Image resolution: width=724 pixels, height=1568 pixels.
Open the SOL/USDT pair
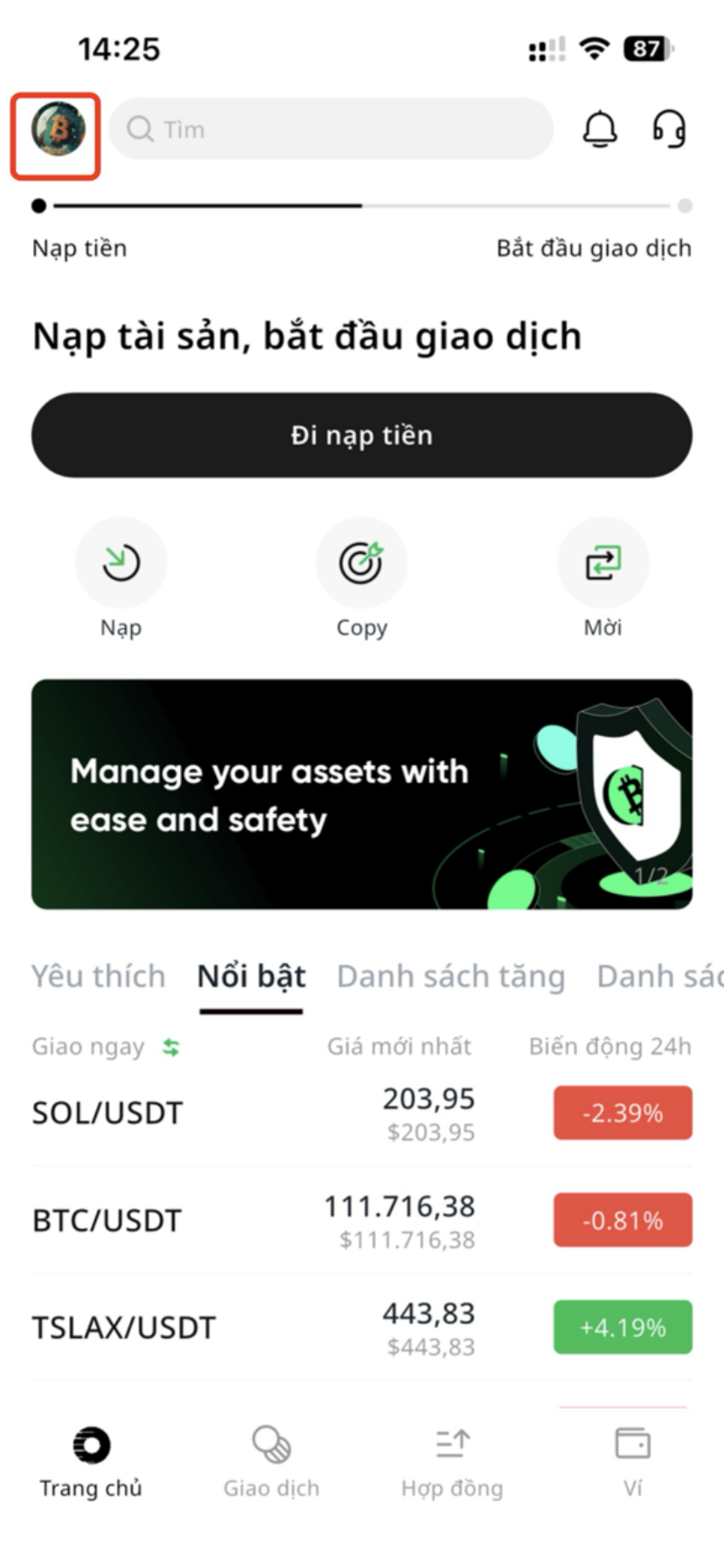pos(108,1113)
